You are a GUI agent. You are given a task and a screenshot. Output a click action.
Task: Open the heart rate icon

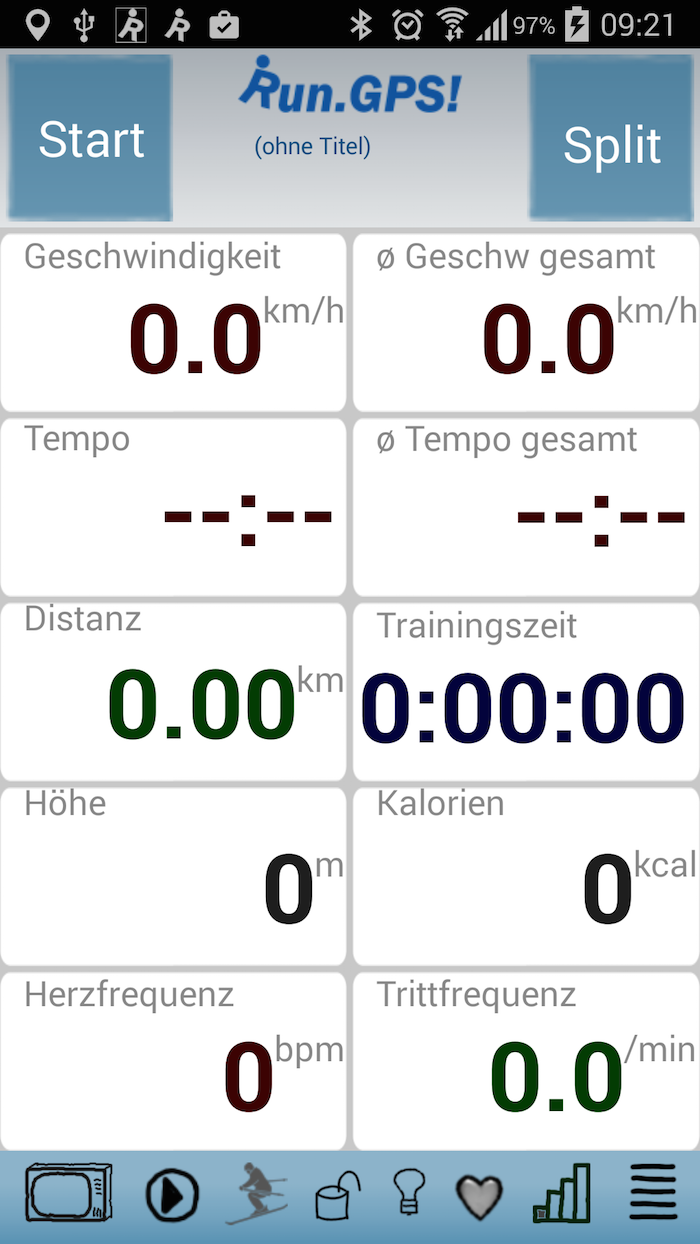click(479, 1195)
